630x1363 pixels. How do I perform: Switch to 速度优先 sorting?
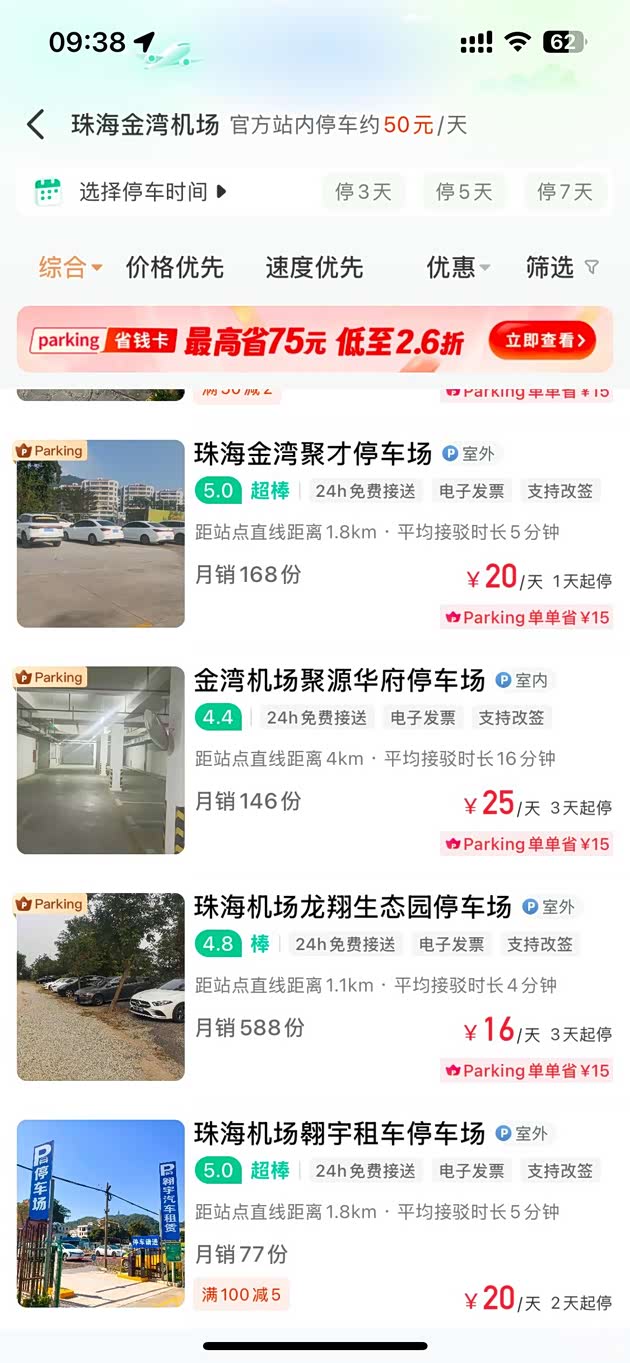click(x=314, y=267)
